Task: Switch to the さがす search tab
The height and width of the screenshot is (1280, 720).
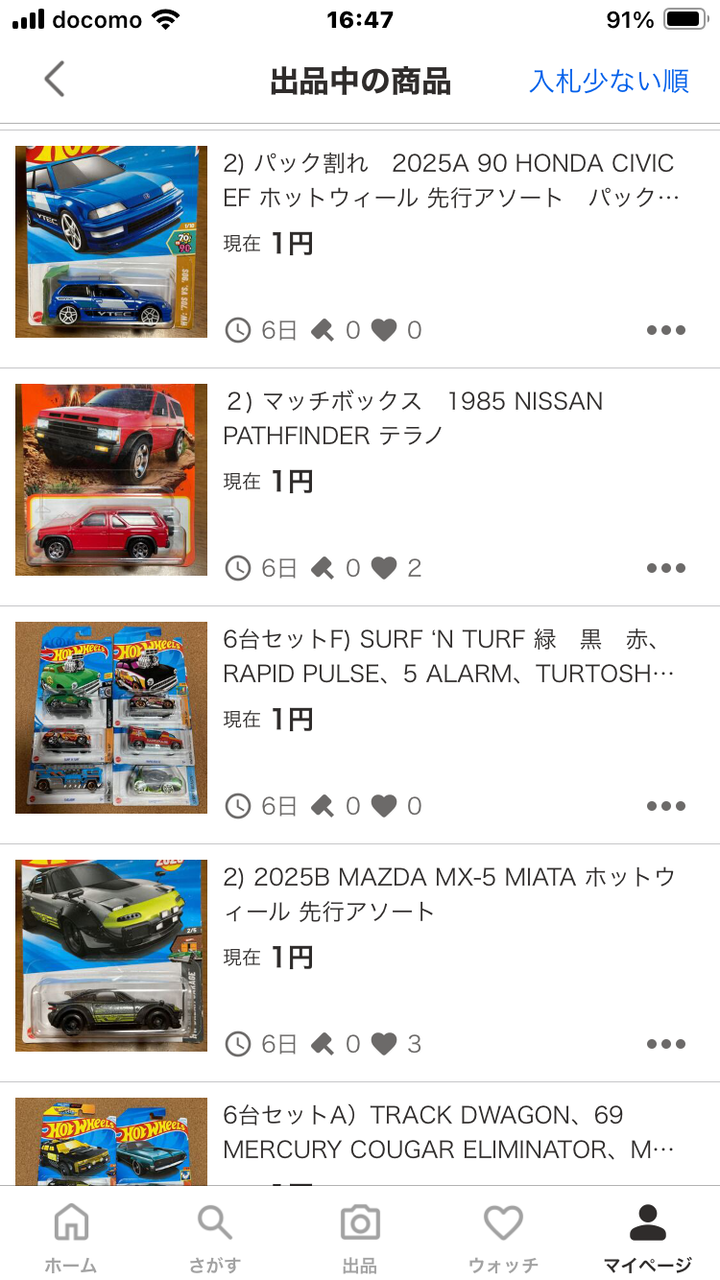Action: click(215, 1236)
